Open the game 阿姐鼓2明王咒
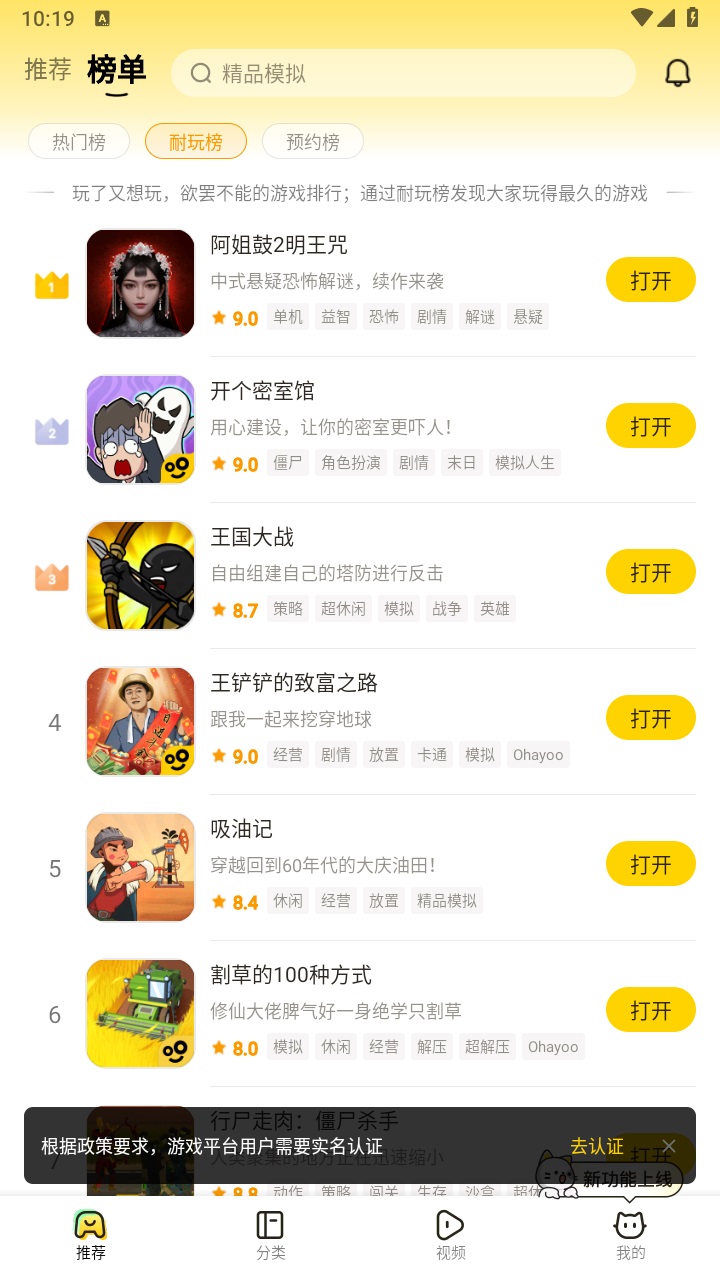This screenshot has width=720, height=1280. coord(278,245)
